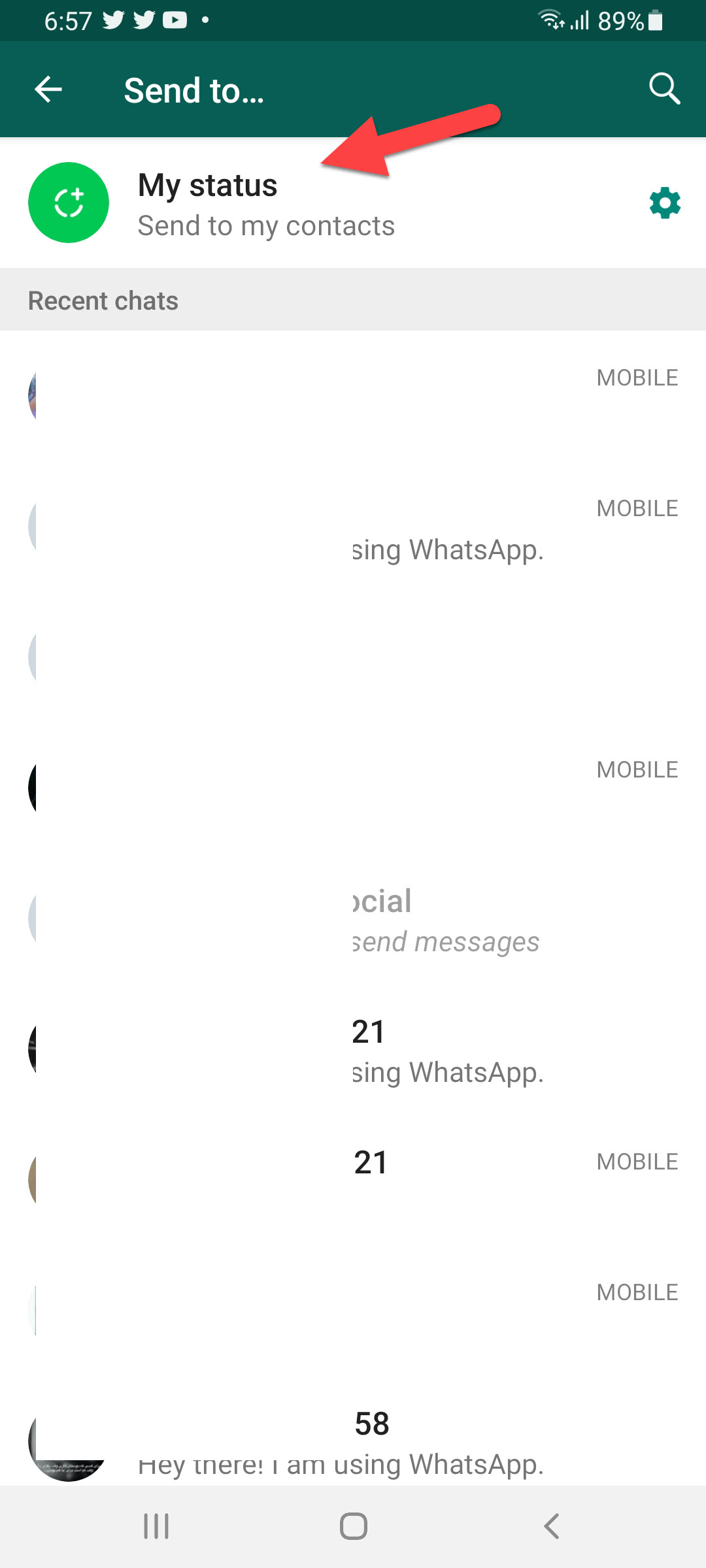Screen dimensions: 706x1568
Task: Tap the system back button
Action: pos(552,1527)
